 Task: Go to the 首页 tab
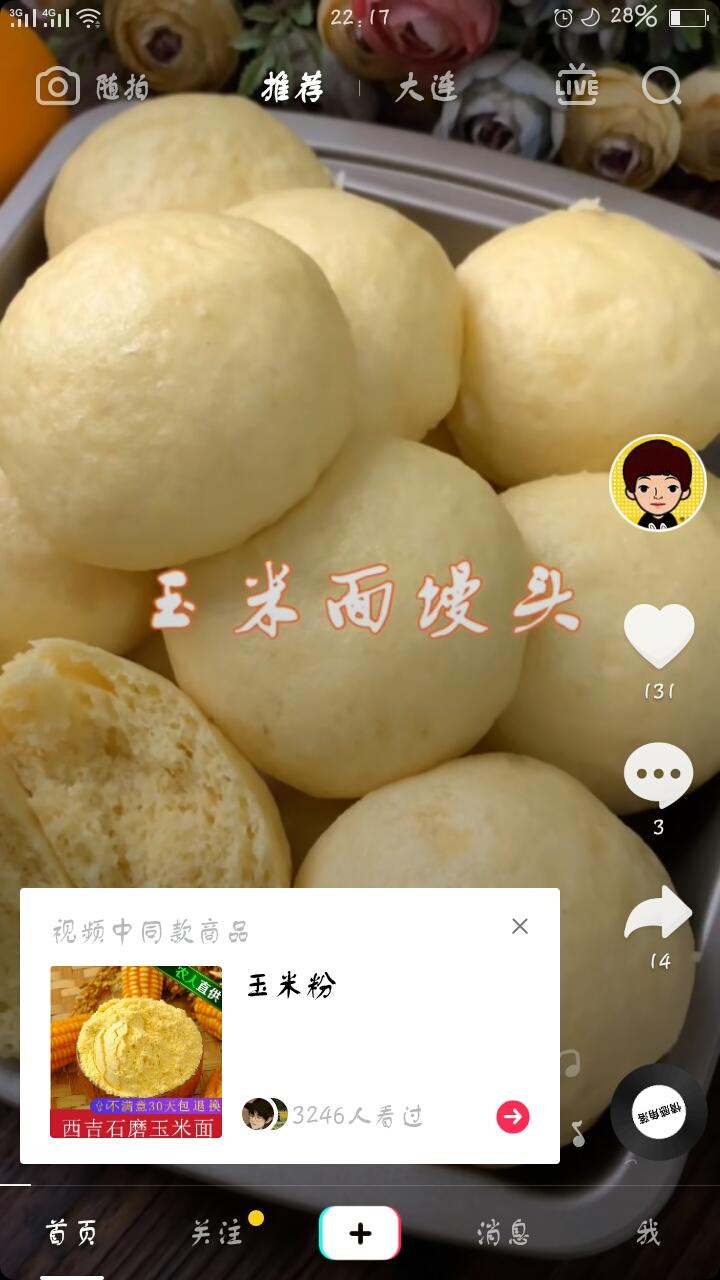(x=72, y=1233)
